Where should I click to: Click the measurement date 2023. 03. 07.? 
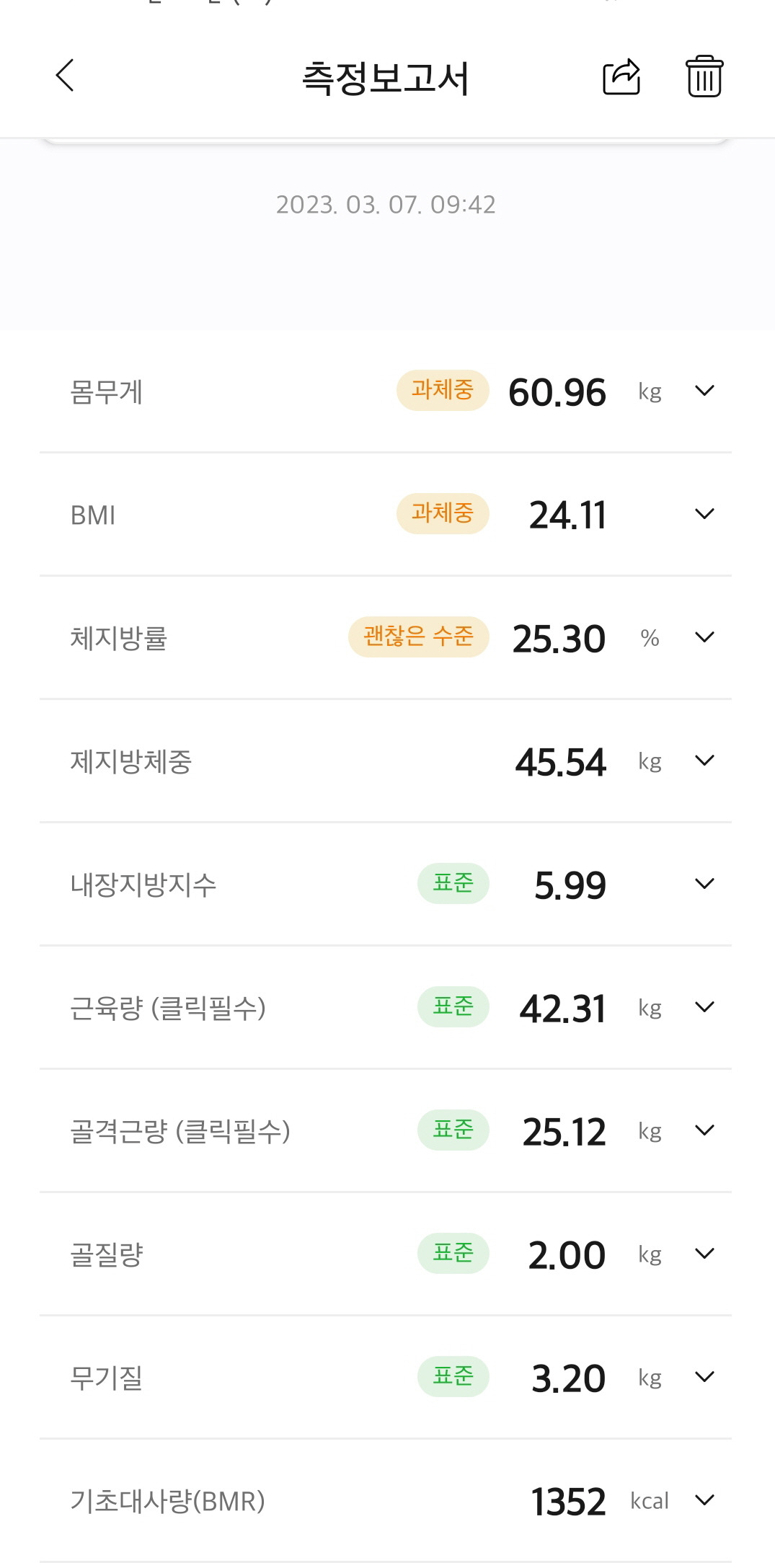click(387, 205)
